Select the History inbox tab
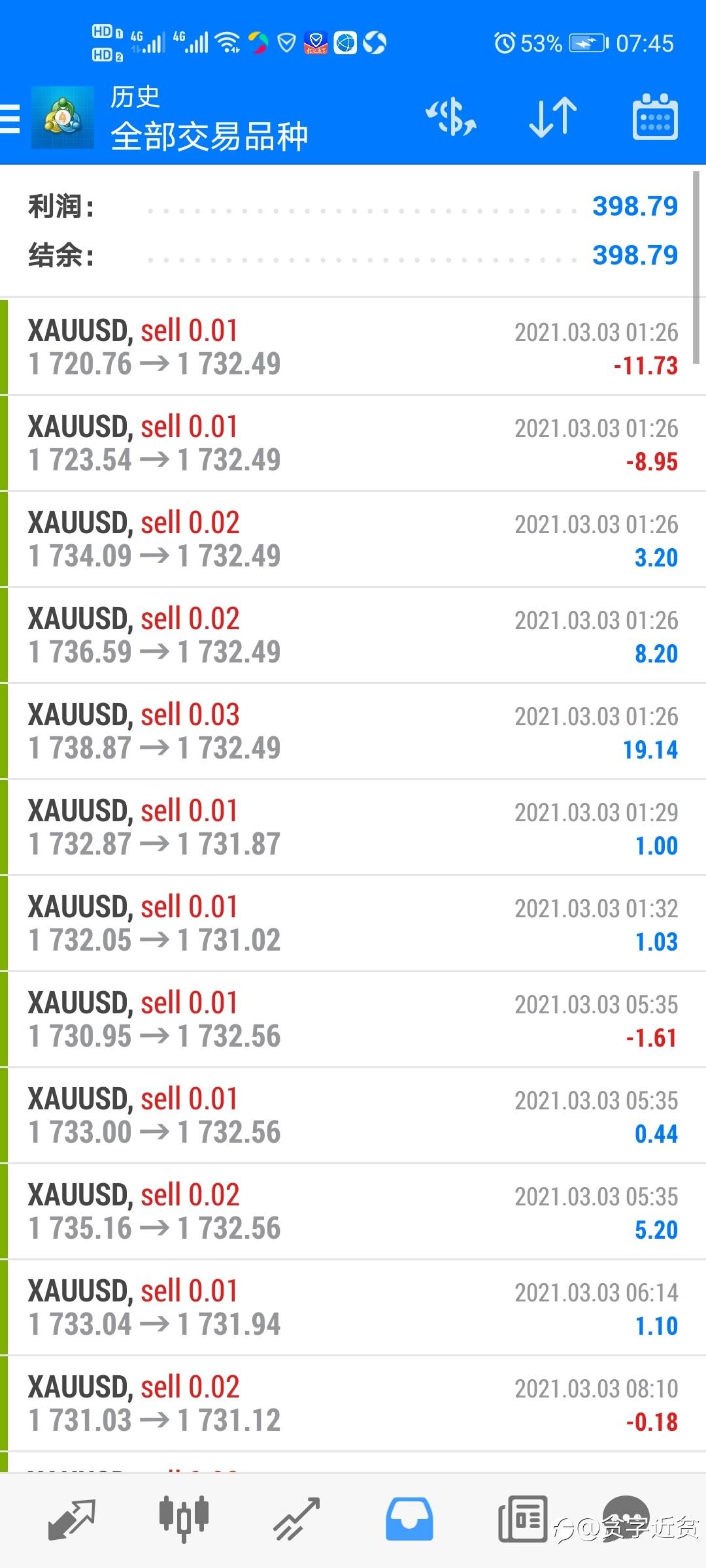 [x=409, y=1520]
